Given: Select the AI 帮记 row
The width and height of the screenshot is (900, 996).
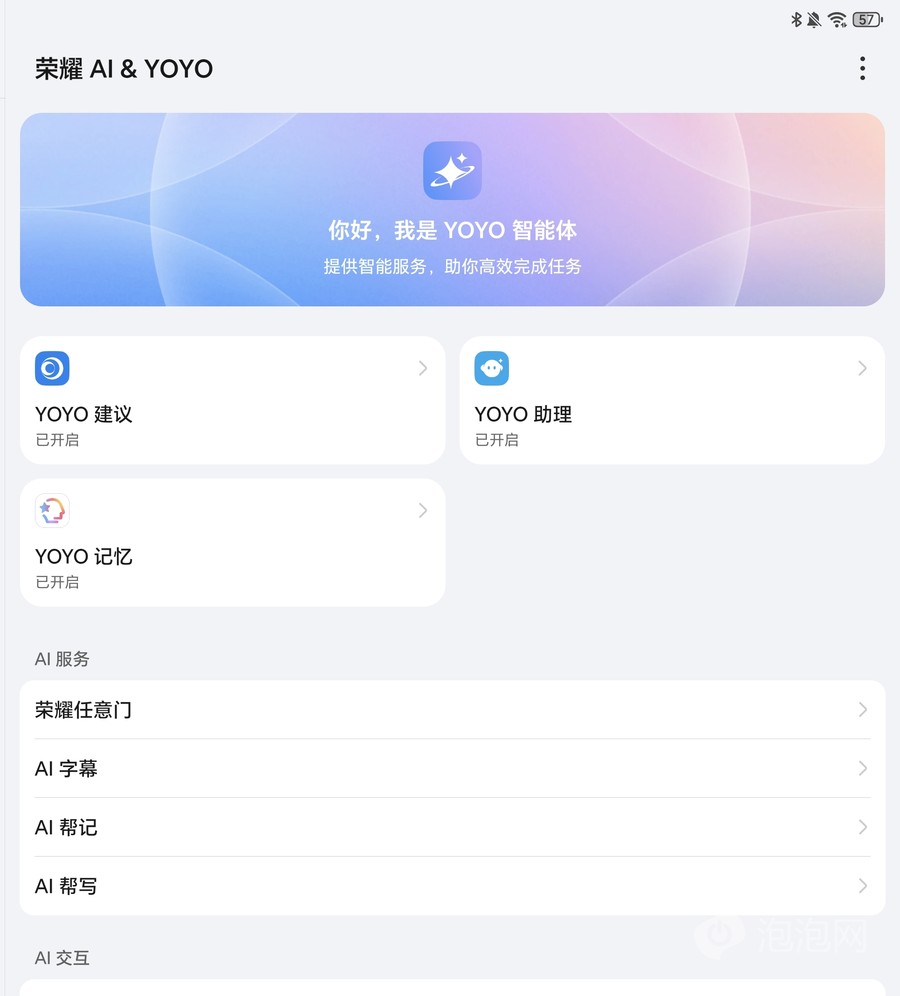Looking at the screenshot, I should click(452, 827).
